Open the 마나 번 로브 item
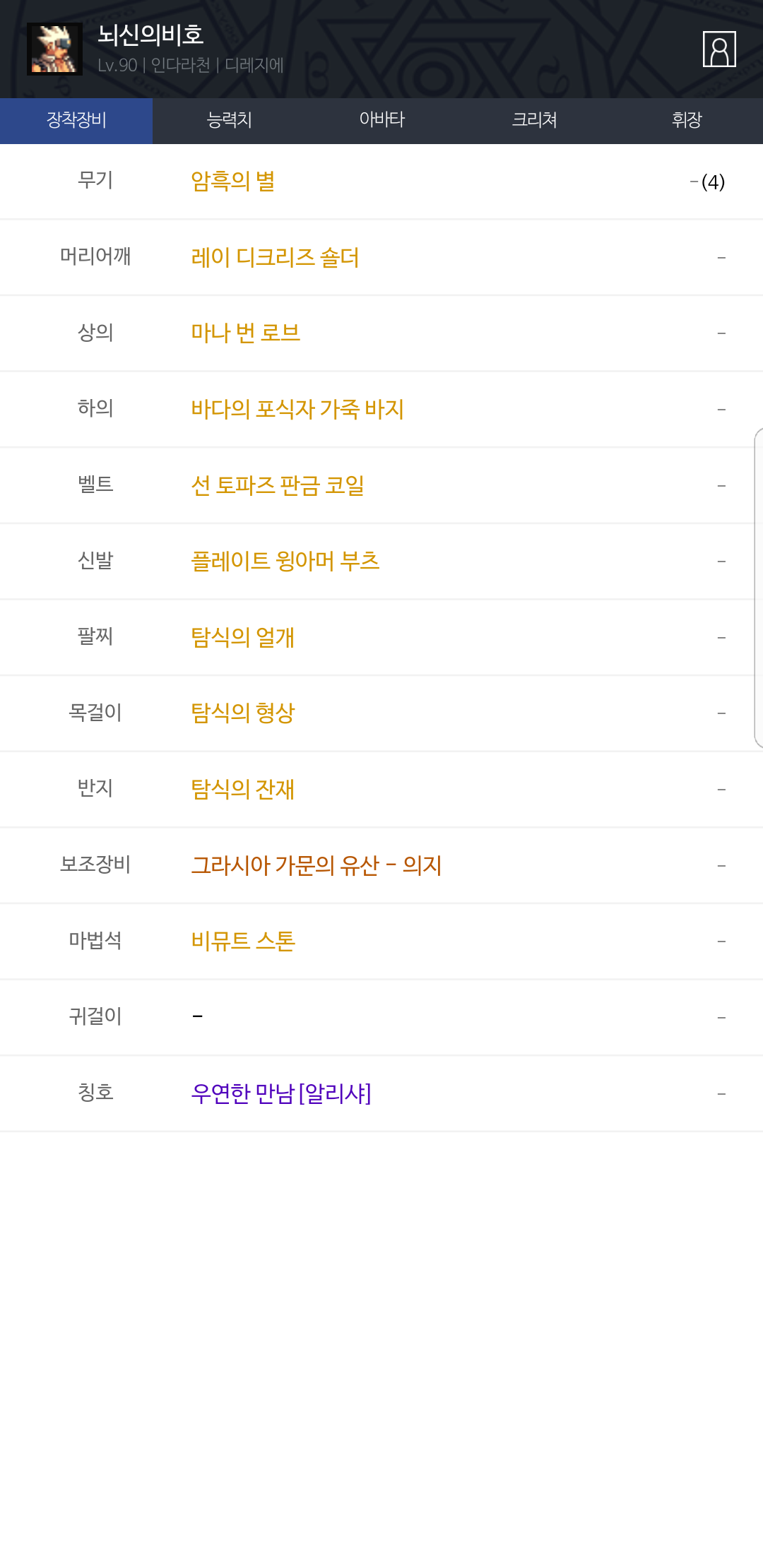 coord(246,333)
